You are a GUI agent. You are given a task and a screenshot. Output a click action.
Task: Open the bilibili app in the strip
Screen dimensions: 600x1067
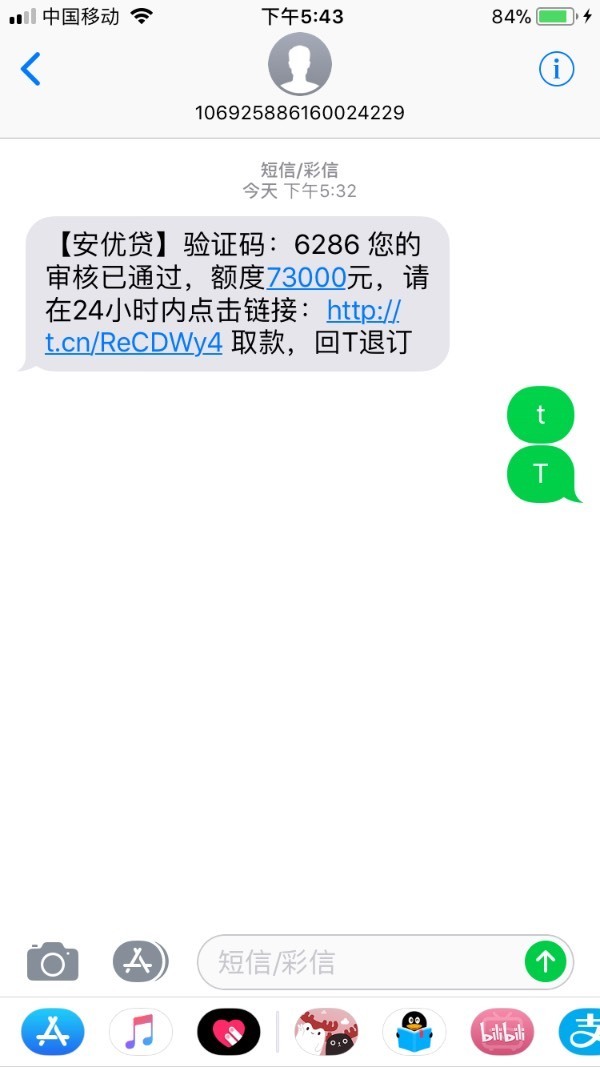tap(502, 1032)
